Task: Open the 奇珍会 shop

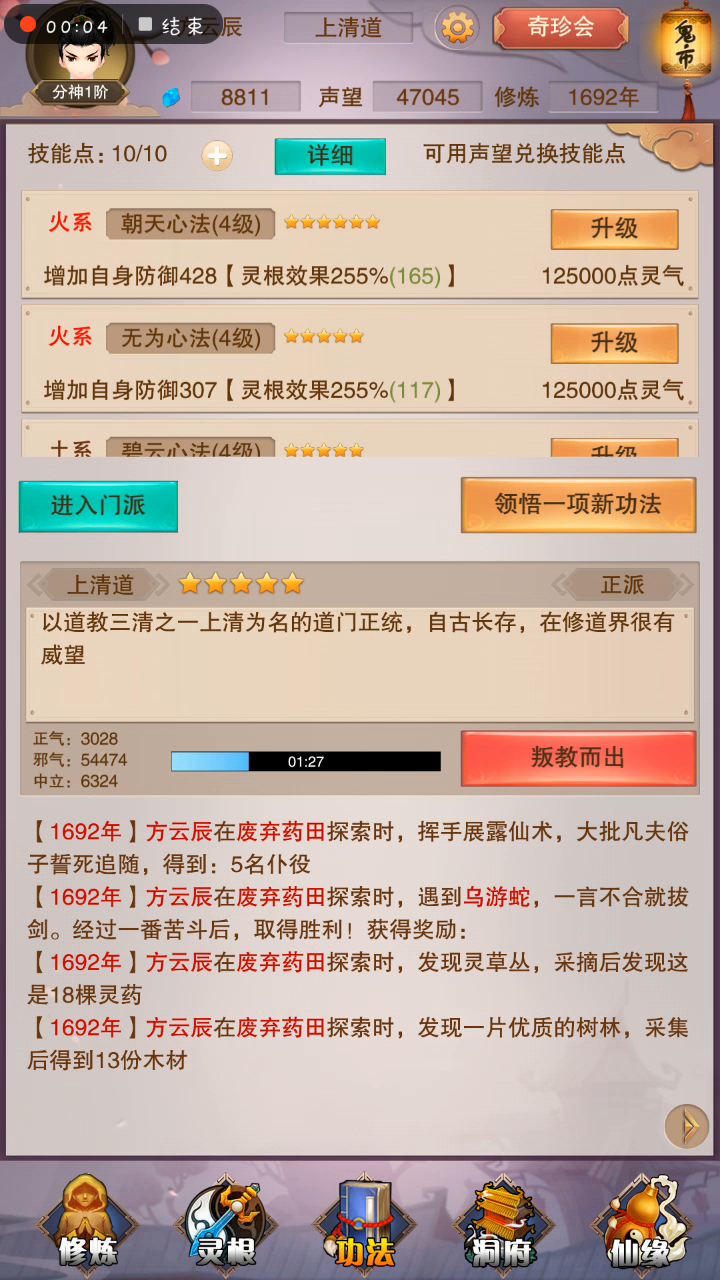Action: (559, 27)
